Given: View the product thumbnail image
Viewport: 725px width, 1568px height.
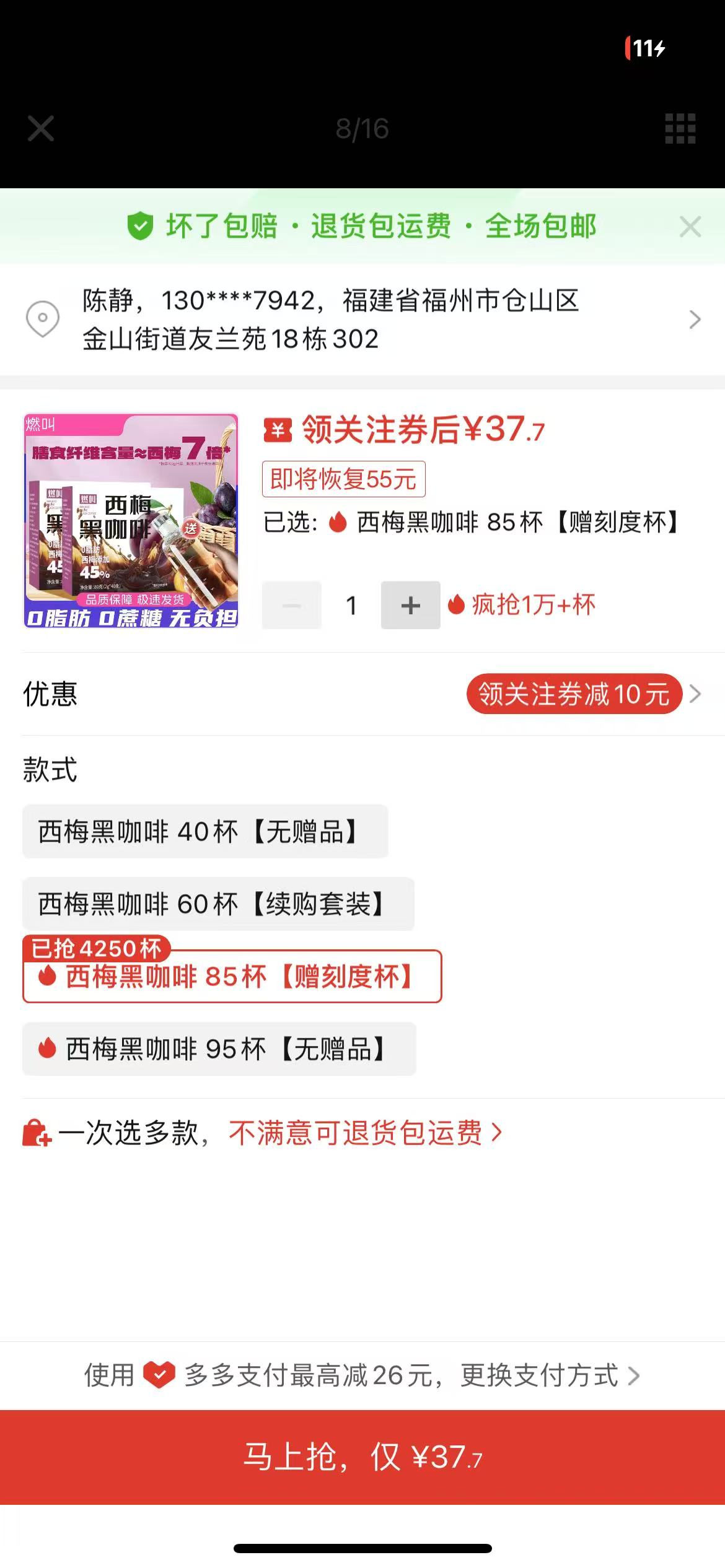Looking at the screenshot, I should pos(131,521).
